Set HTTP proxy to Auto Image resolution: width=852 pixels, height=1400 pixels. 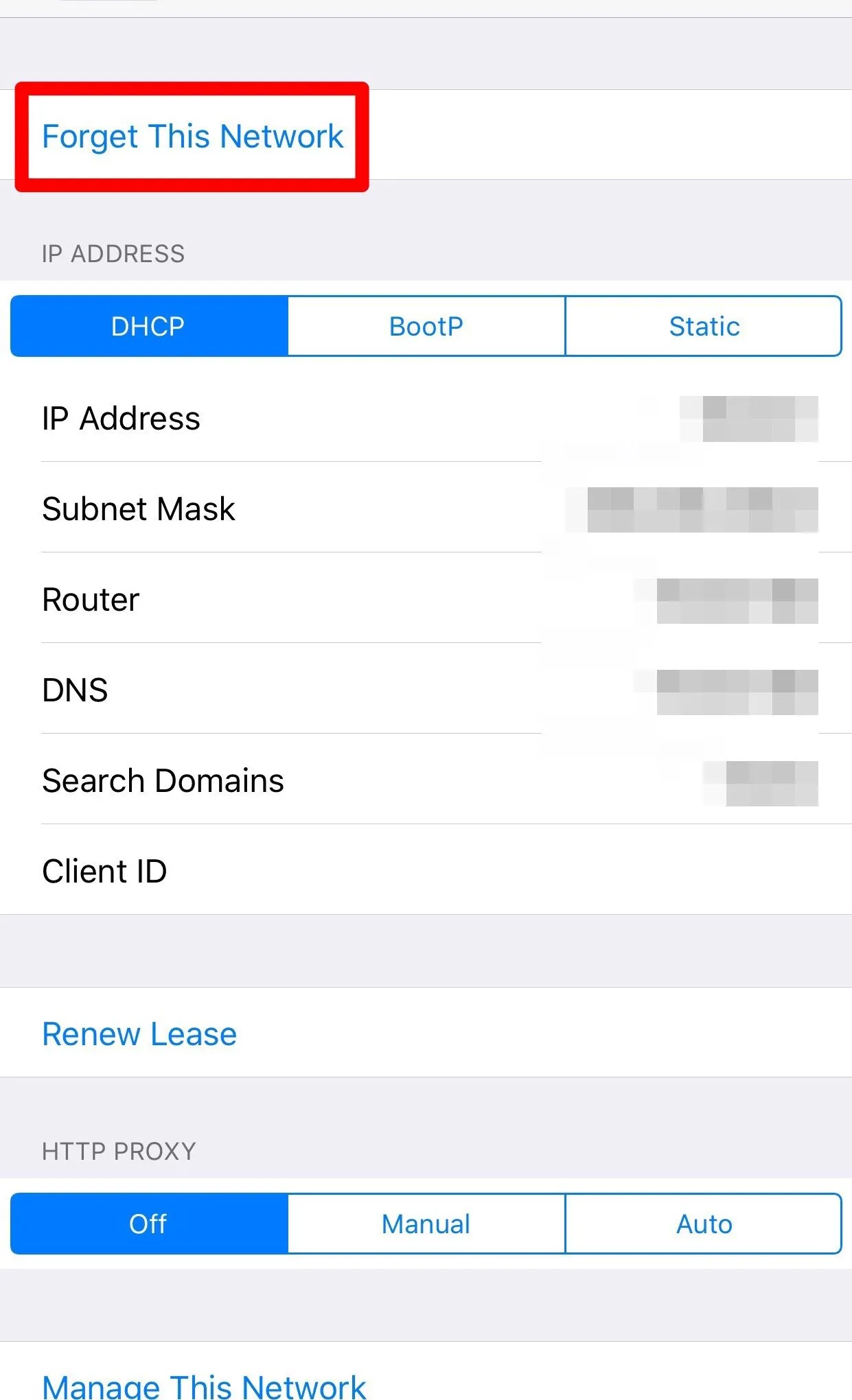tap(704, 1224)
